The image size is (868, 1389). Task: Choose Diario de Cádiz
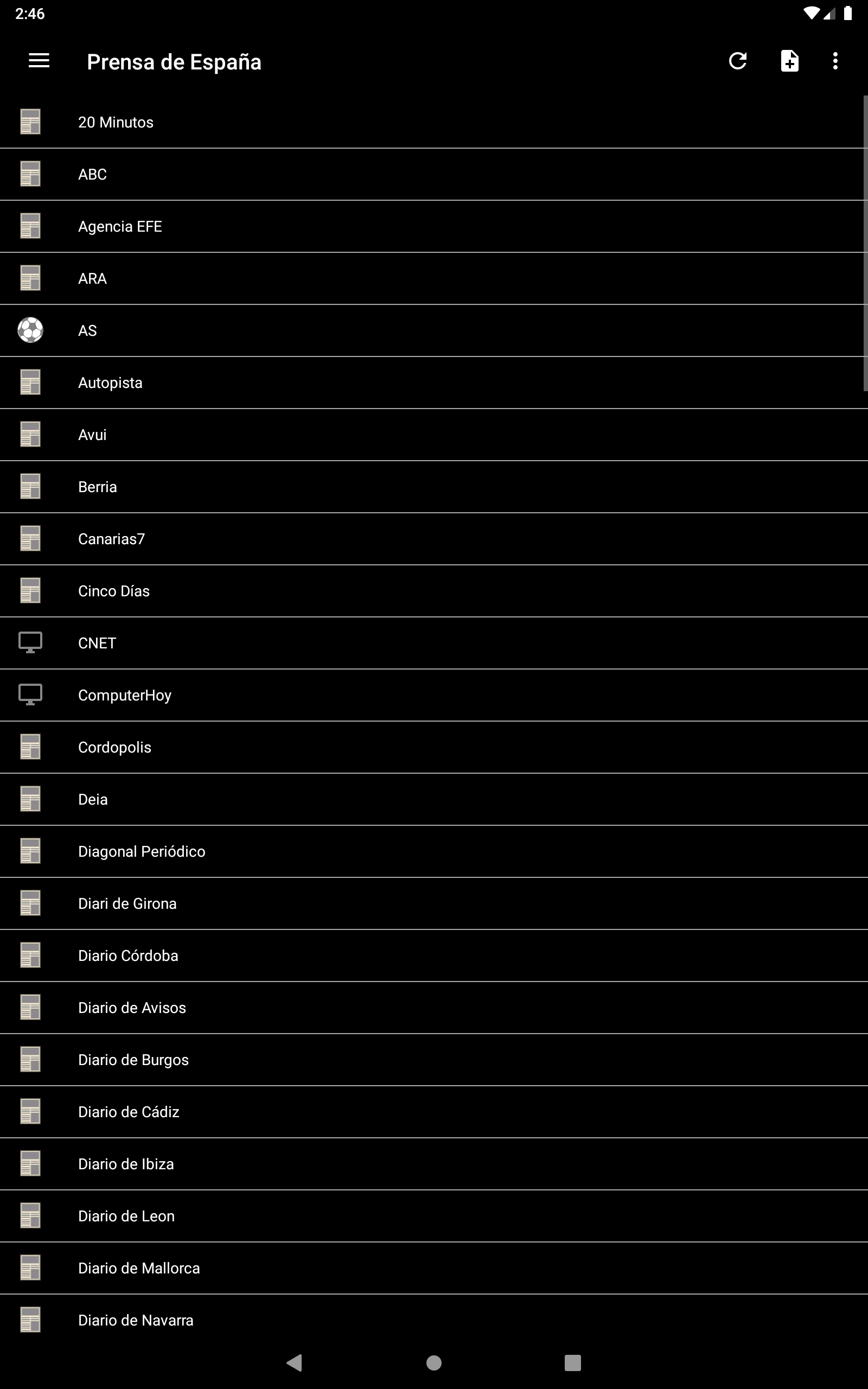click(x=434, y=1112)
